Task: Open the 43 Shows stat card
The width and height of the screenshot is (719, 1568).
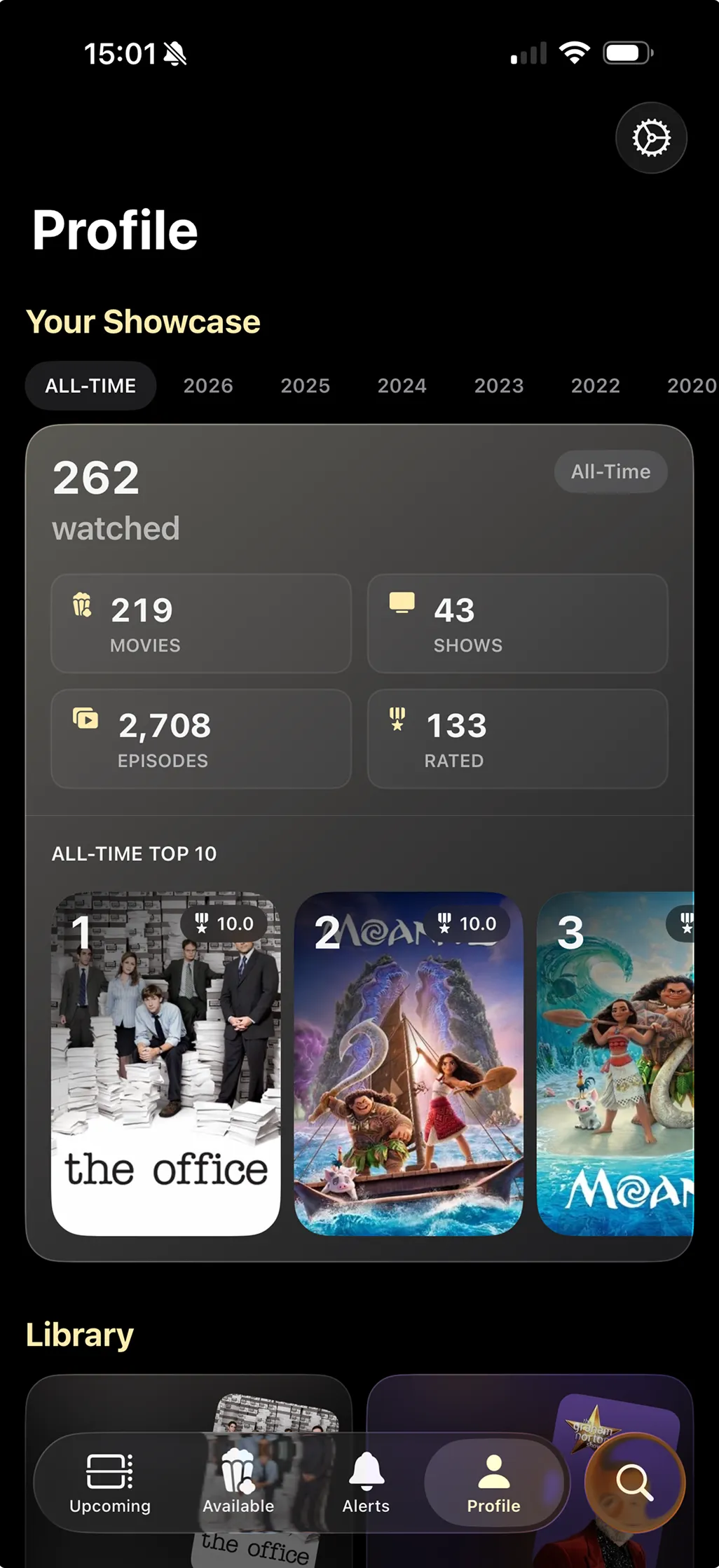Action: [x=517, y=624]
